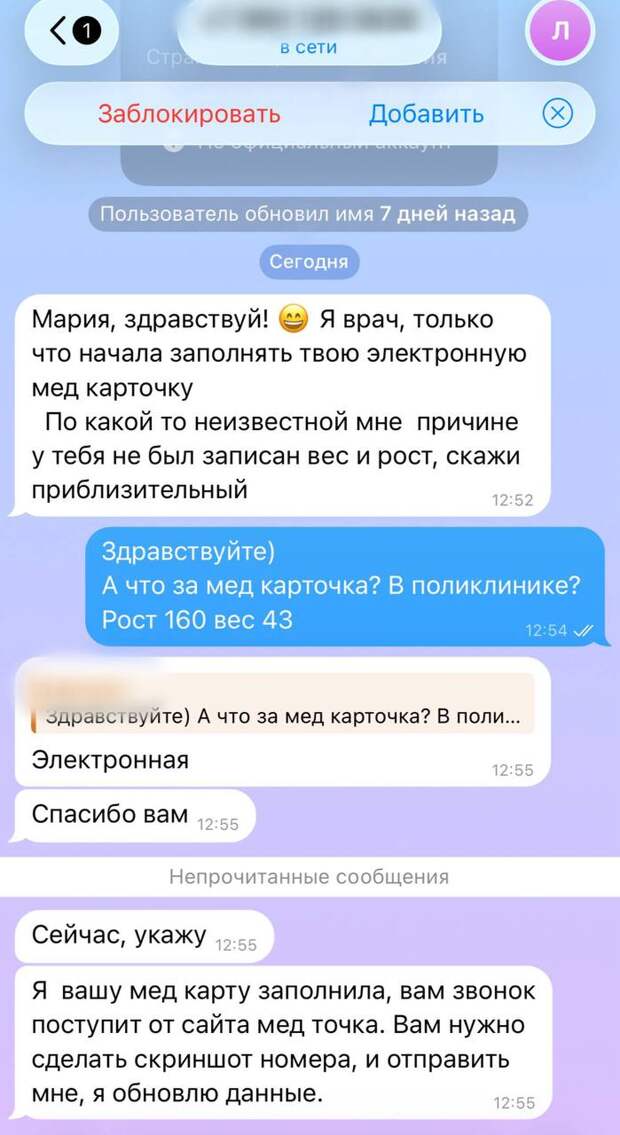This screenshot has height=1135, width=620.
Task: Tap Заблокировать to block this user
Action: coord(189,114)
